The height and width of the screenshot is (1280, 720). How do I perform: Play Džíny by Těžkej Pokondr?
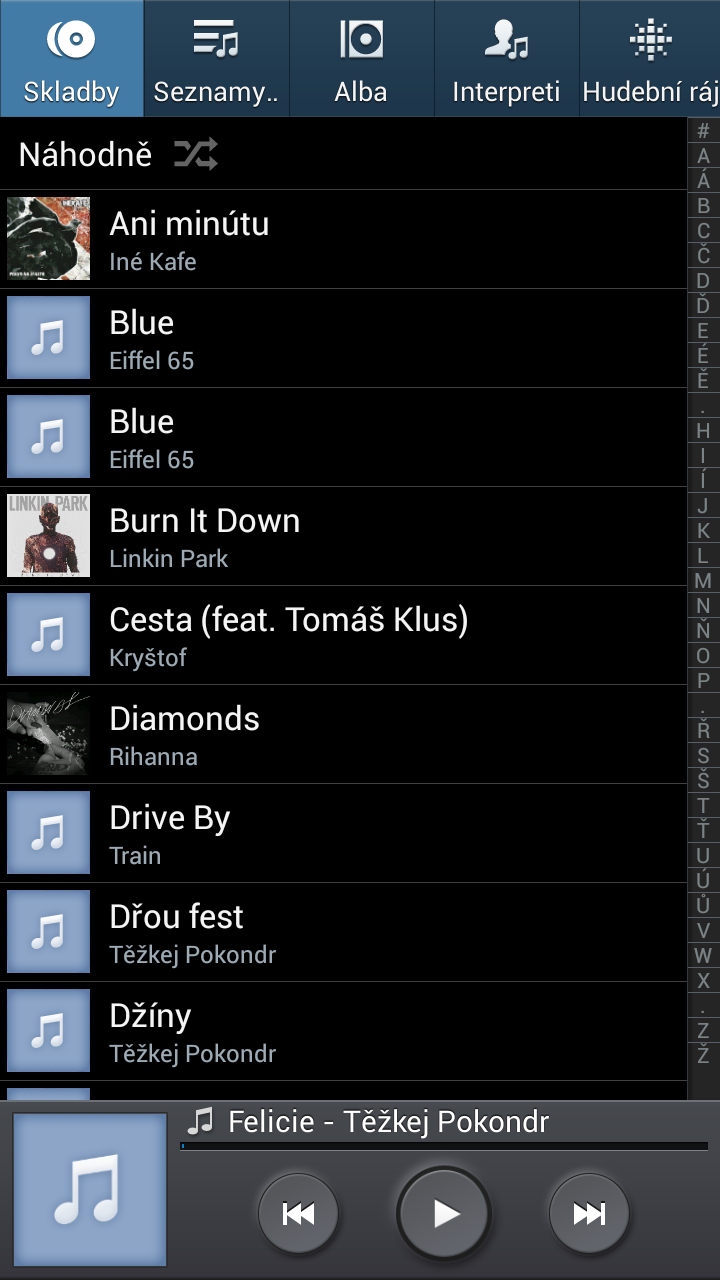pos(340,1031)
